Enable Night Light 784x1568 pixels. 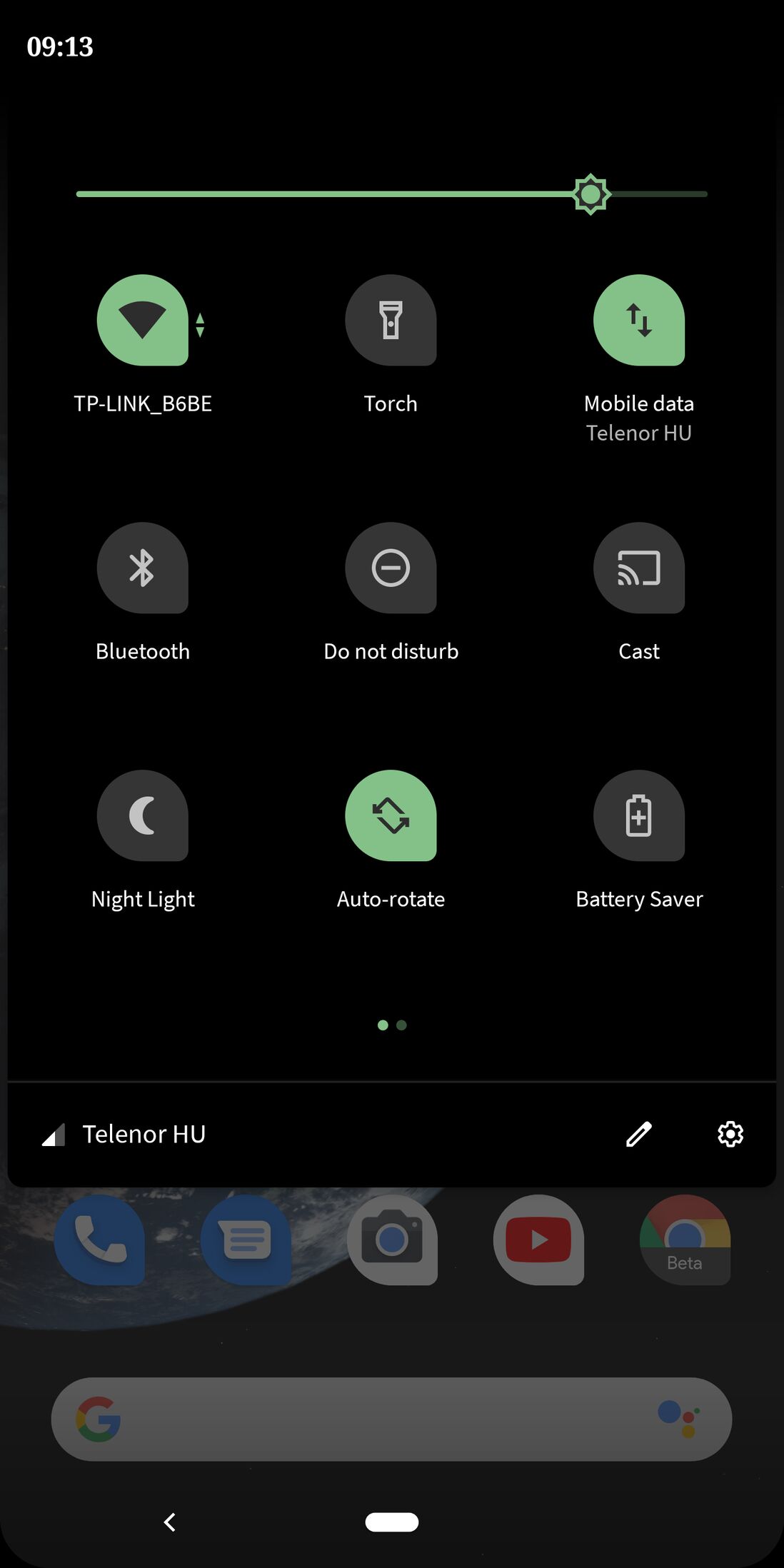143,815
